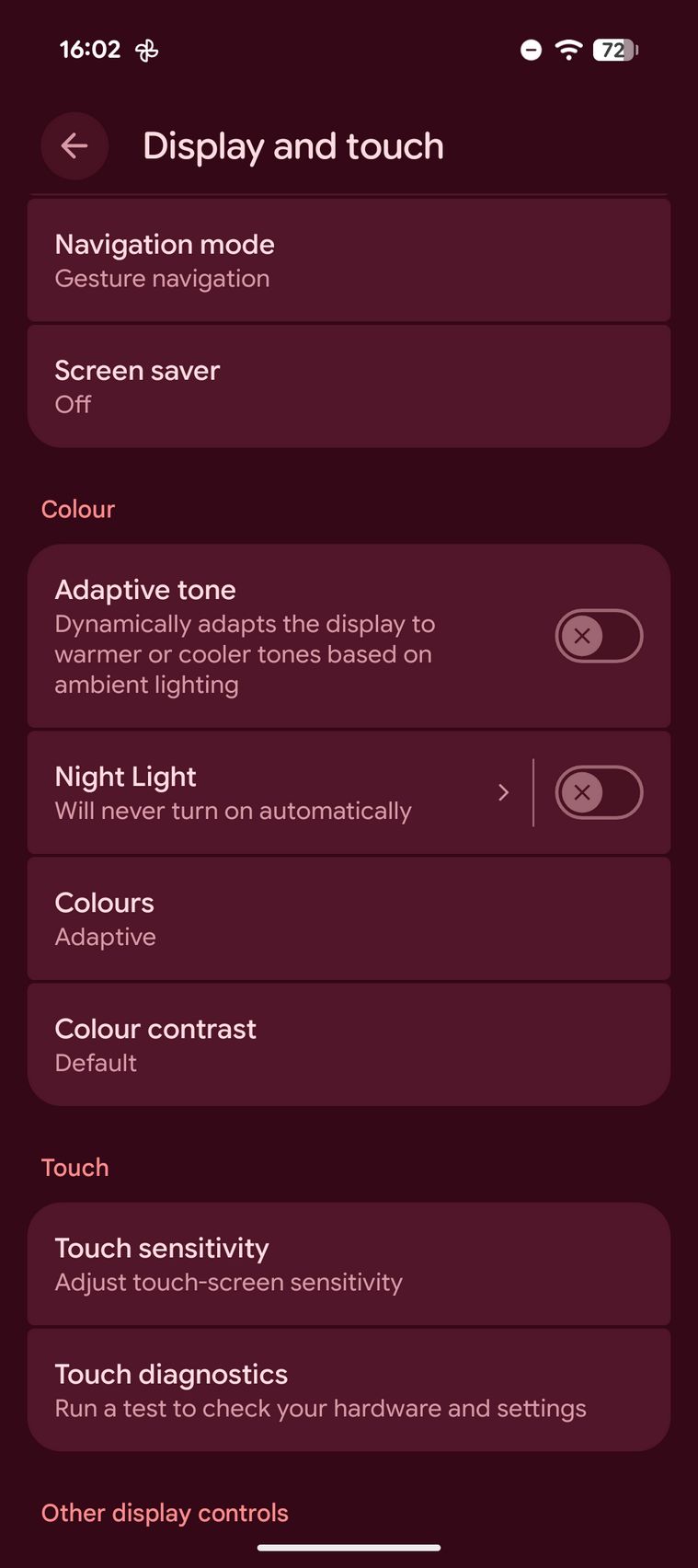Open the Colours setting
698x1568 pixels.
349,918
